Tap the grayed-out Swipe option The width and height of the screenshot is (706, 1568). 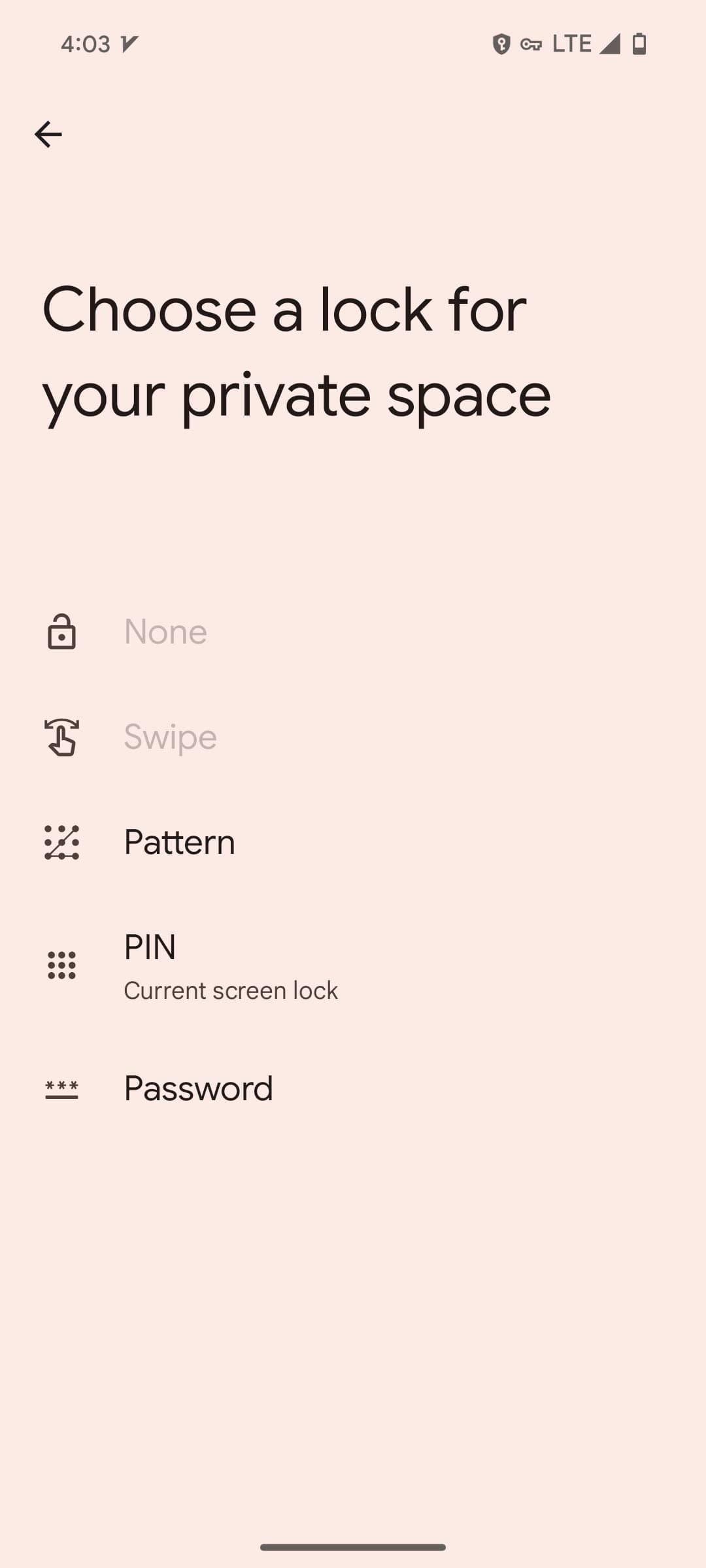coord(169,737)
